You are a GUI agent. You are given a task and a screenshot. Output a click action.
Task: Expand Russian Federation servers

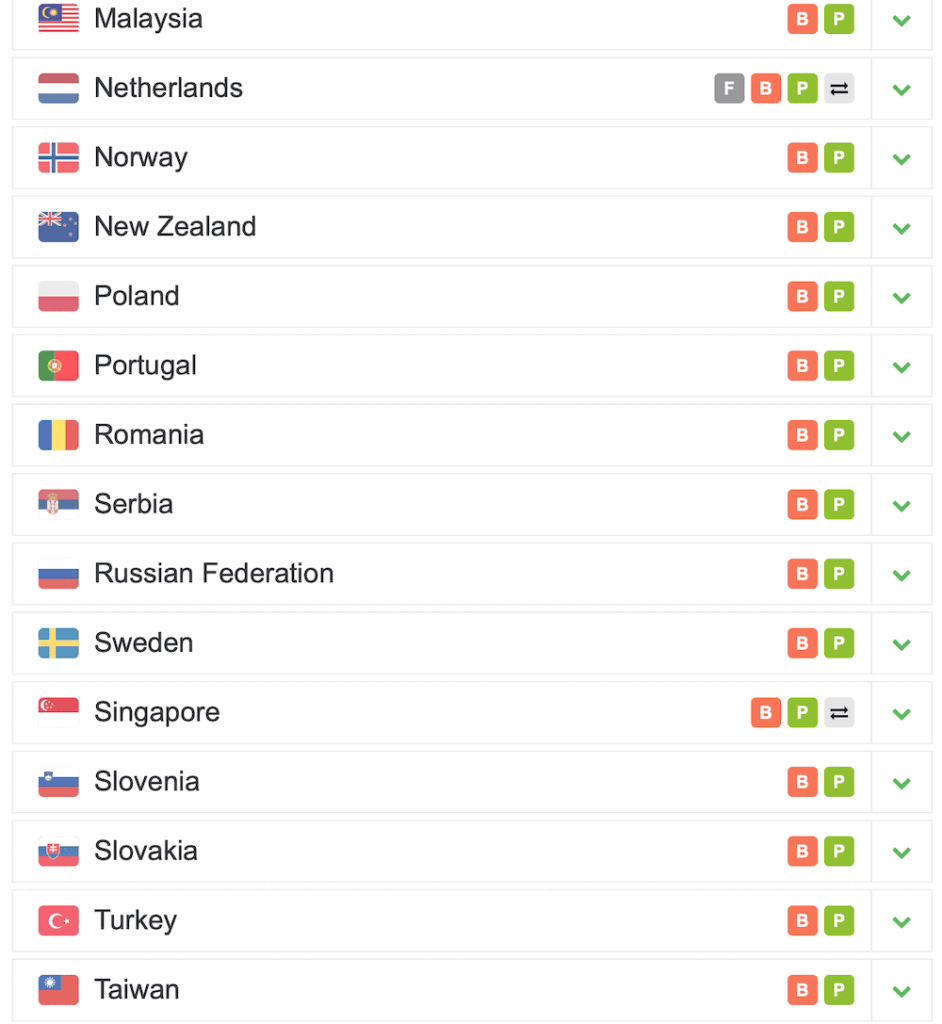click(x=901, y=574)
